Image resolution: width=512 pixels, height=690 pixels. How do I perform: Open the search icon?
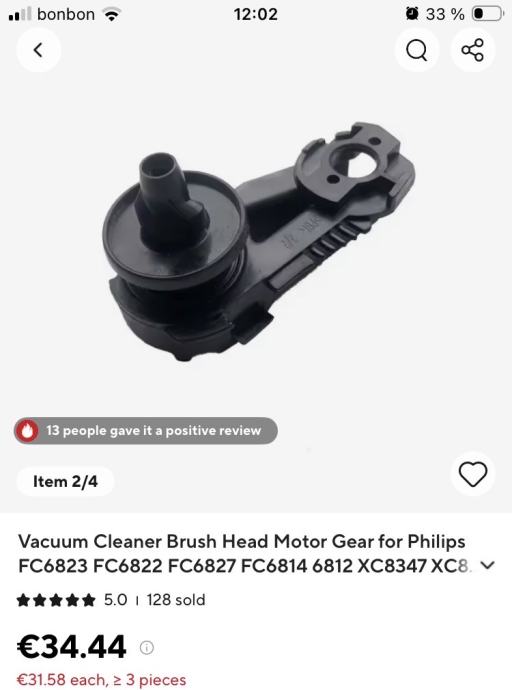(417, 50)
